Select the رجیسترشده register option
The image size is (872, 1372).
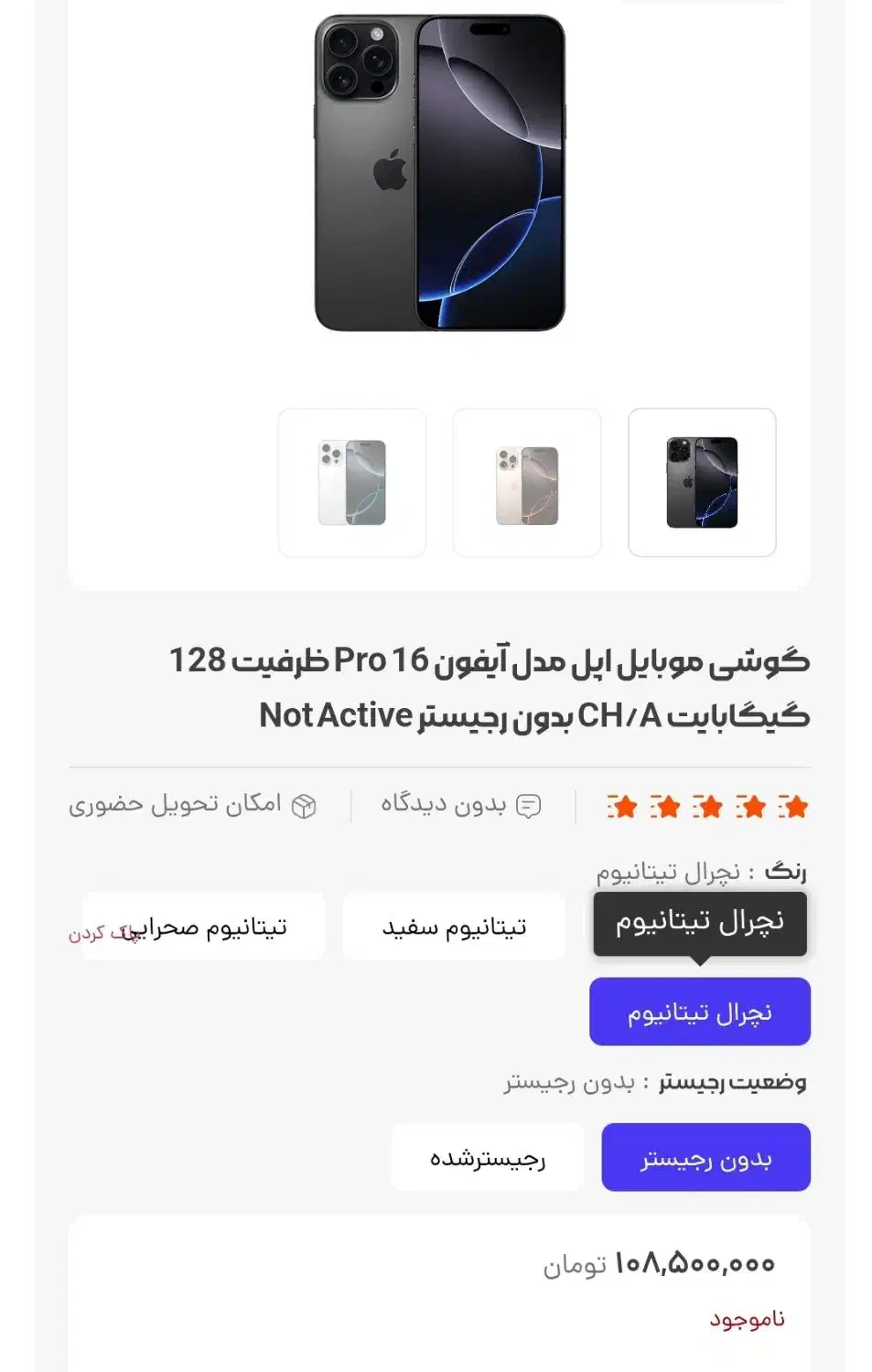(489, 1157)
